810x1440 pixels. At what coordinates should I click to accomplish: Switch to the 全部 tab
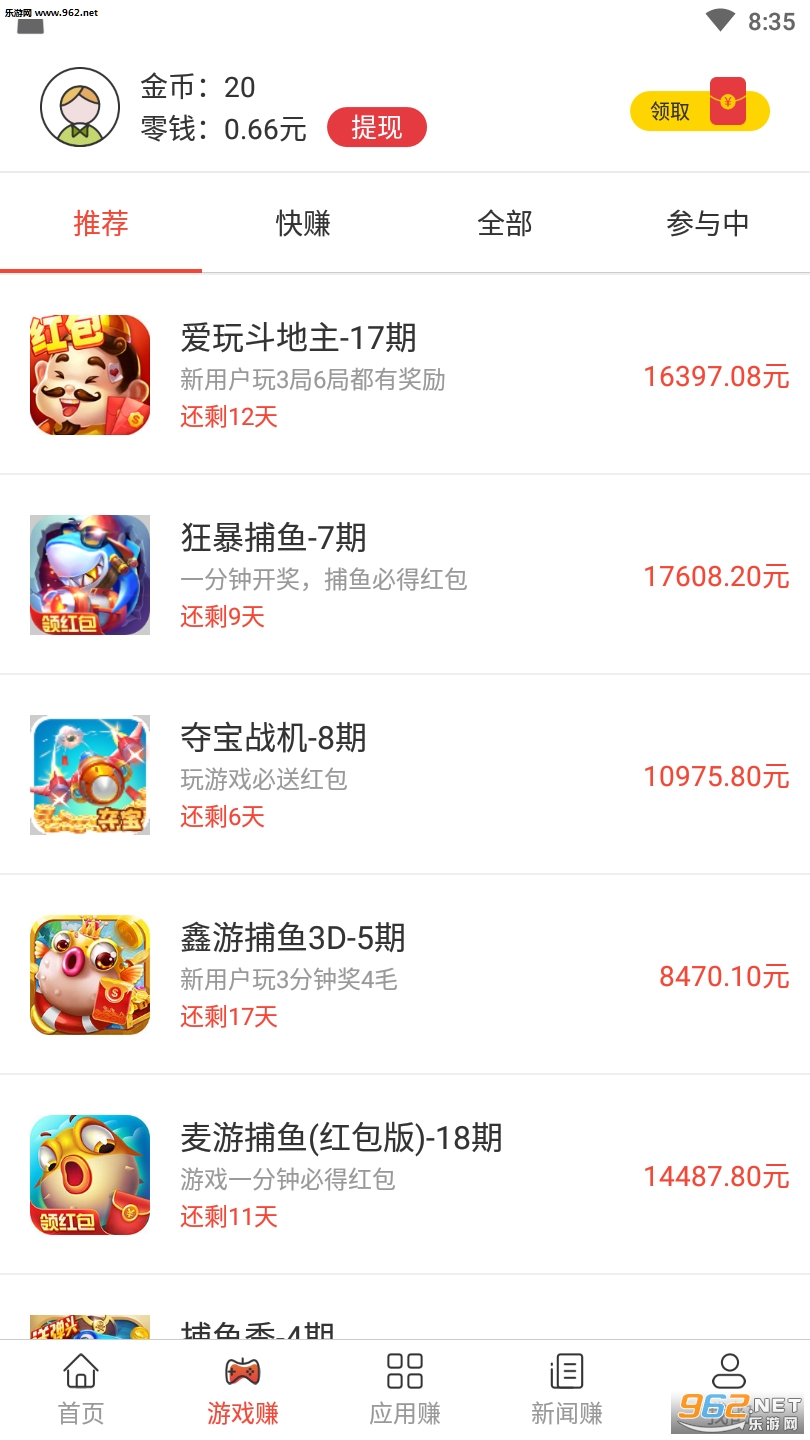point(505,223)
